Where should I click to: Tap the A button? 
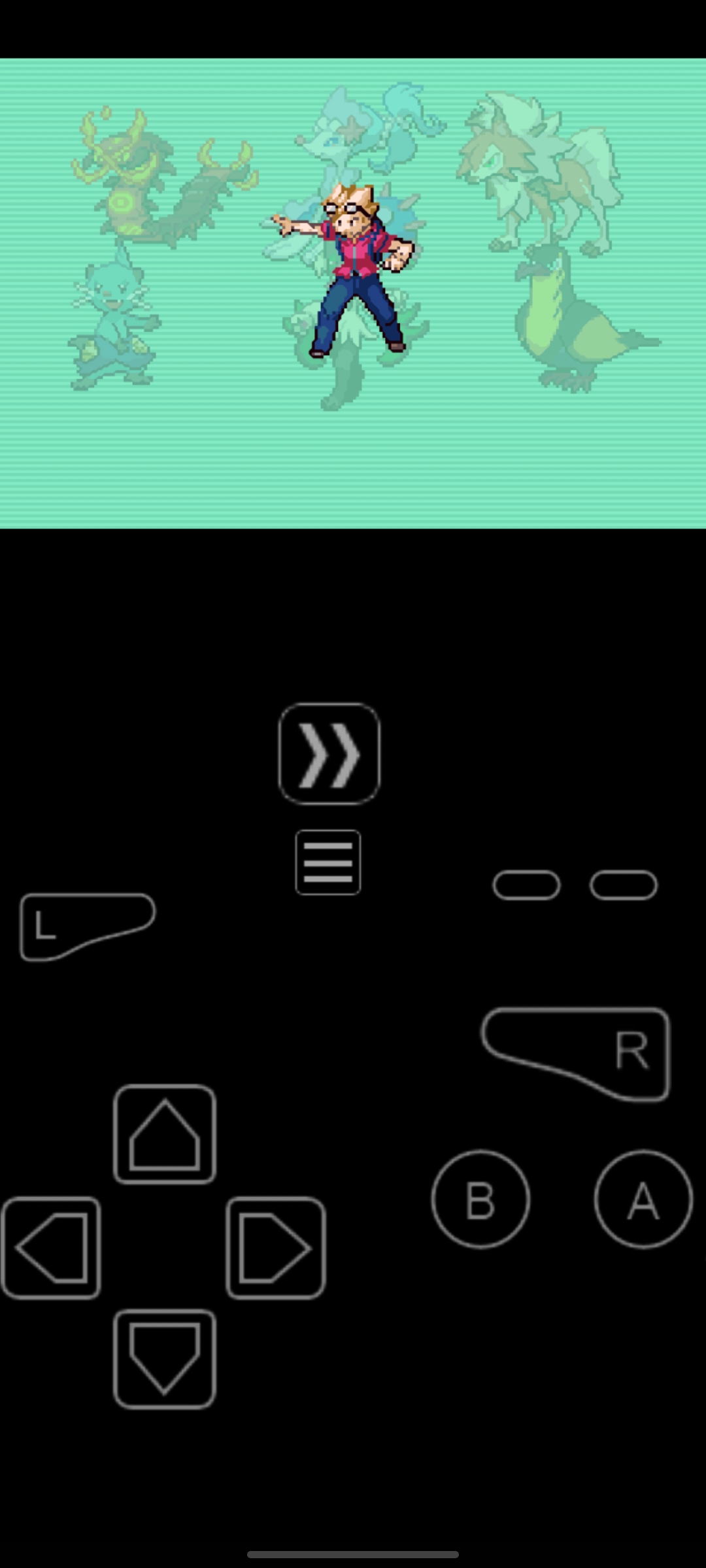(643, 1200)
